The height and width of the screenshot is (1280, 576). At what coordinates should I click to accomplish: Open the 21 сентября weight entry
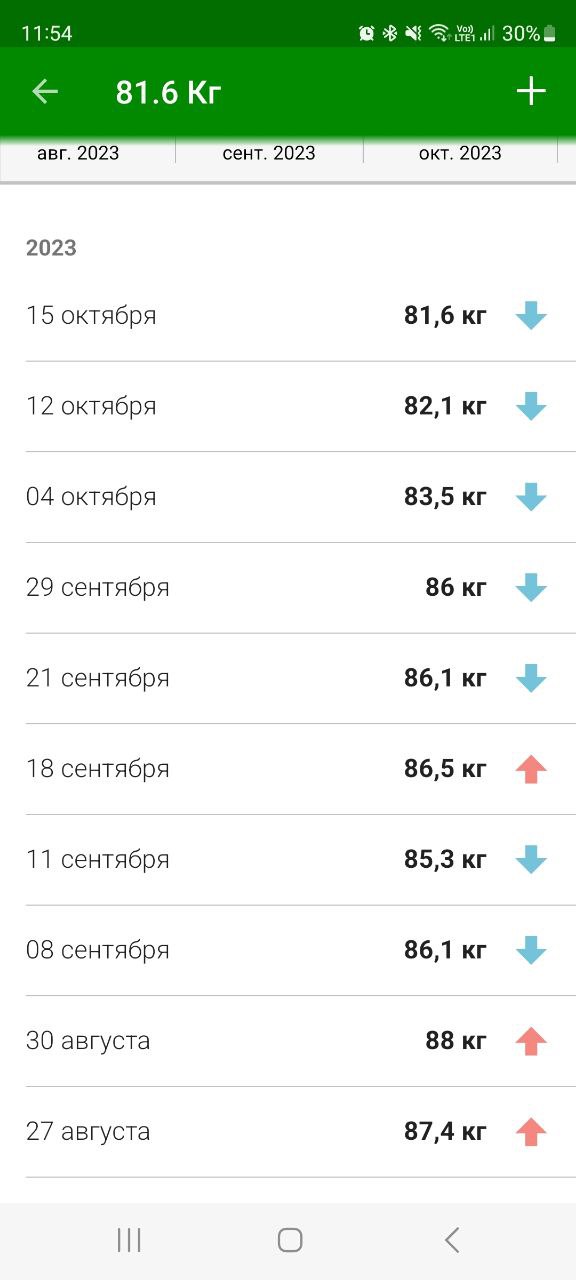click(x=288, y=679)
